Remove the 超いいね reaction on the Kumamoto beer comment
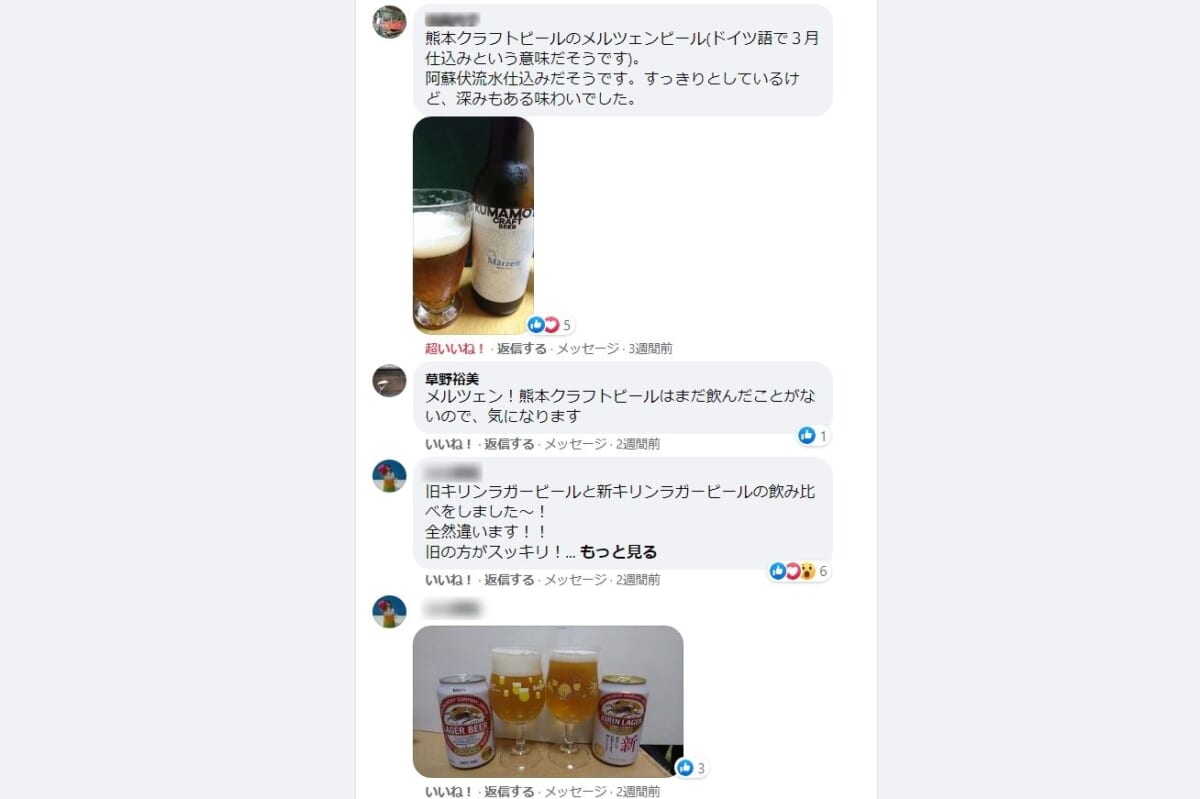This screenshot has width=1200, height=799. coord(455,349)
